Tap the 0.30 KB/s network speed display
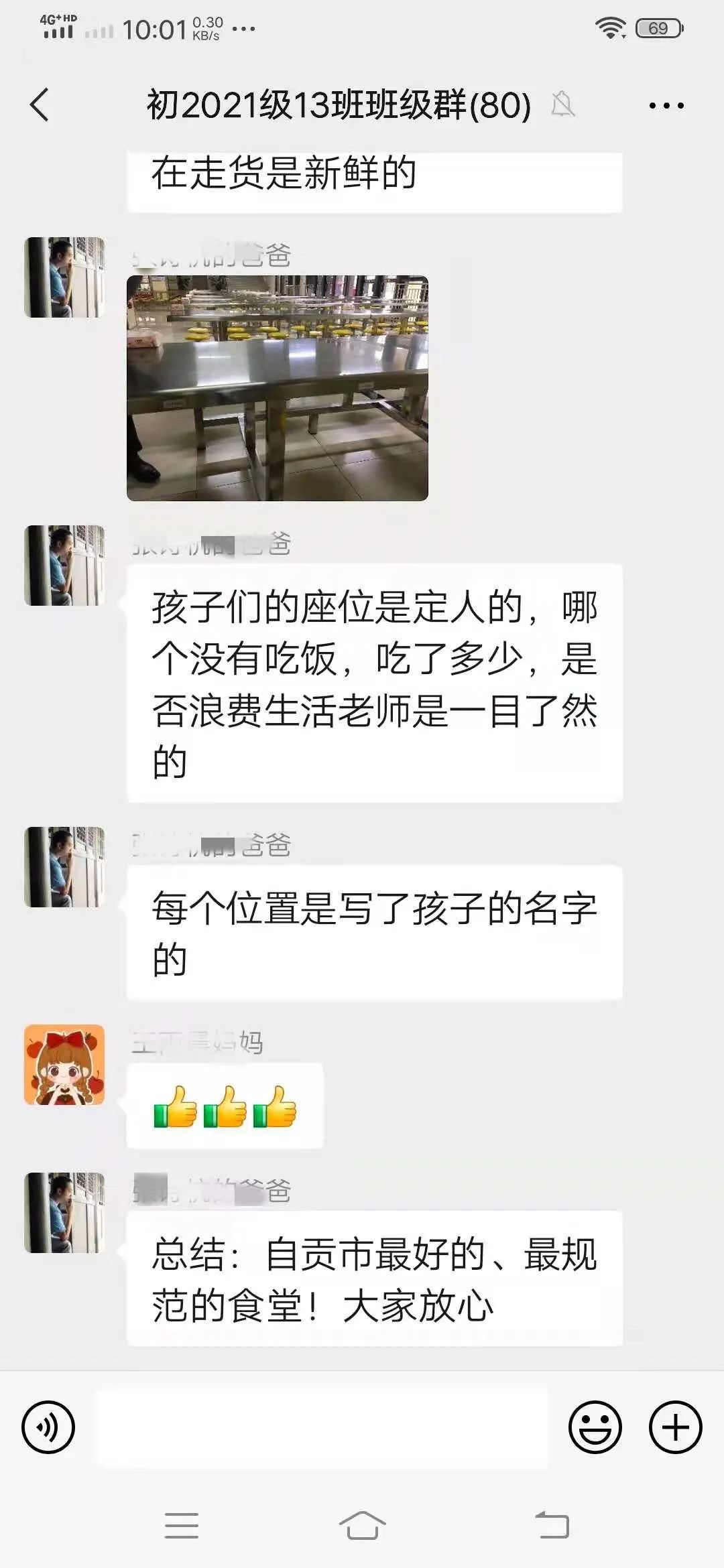Image resolution: width=724 pixels, height=1568 pixels. tap(209, 25)
